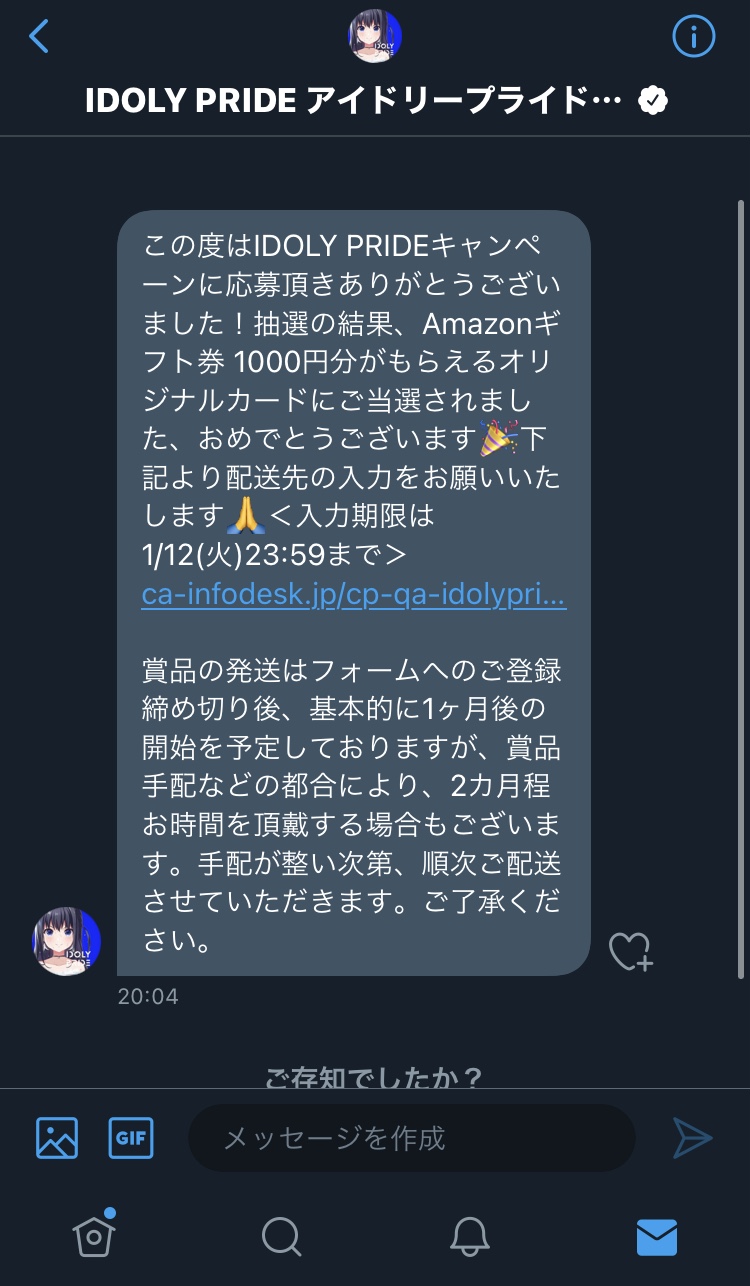Open conversation info for IDOLY PRIDE
The height and width of the screenshot is (1286, 750).
point(693,37)
